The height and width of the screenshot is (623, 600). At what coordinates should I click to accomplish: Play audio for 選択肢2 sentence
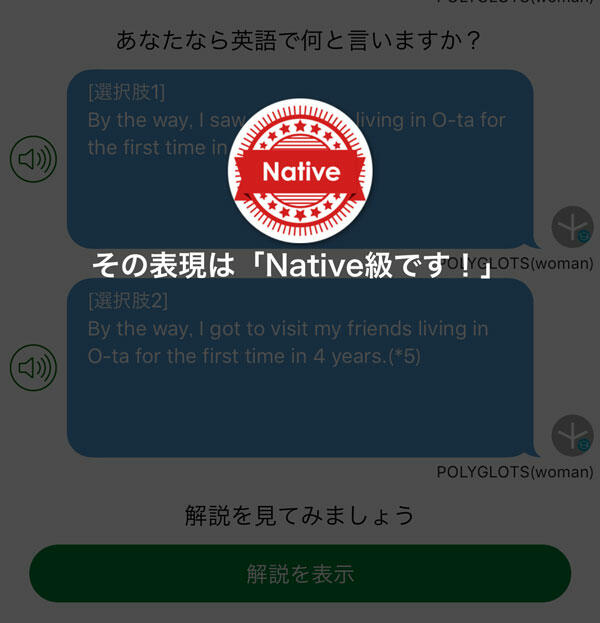[33, 367]
